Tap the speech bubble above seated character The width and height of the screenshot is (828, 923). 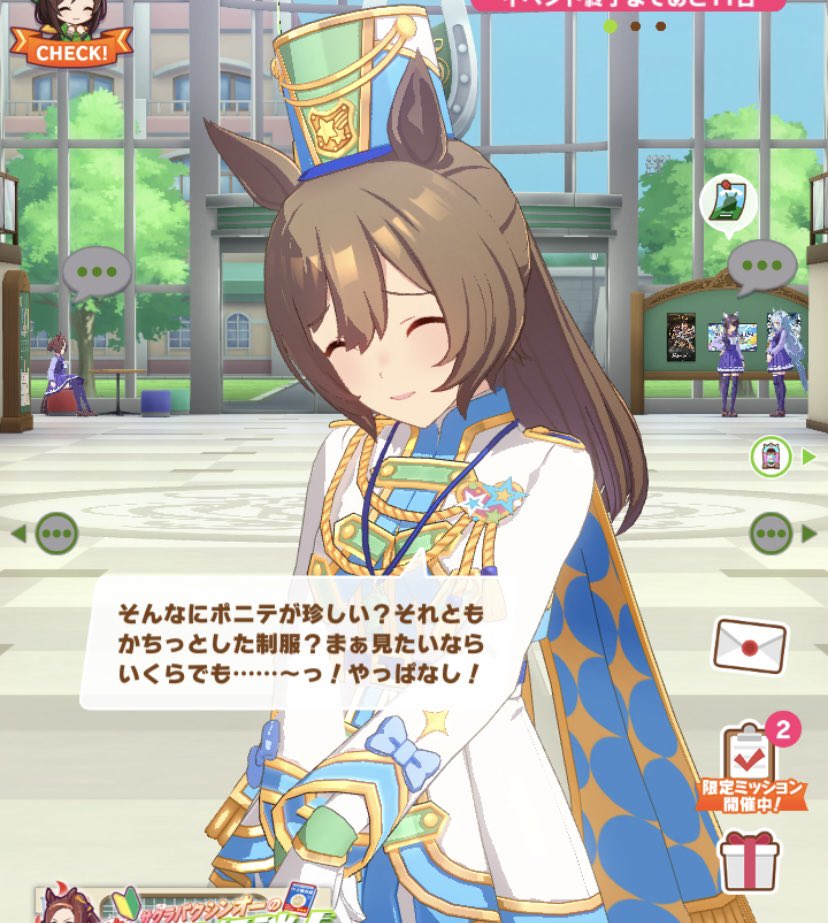tap(97, 271)
